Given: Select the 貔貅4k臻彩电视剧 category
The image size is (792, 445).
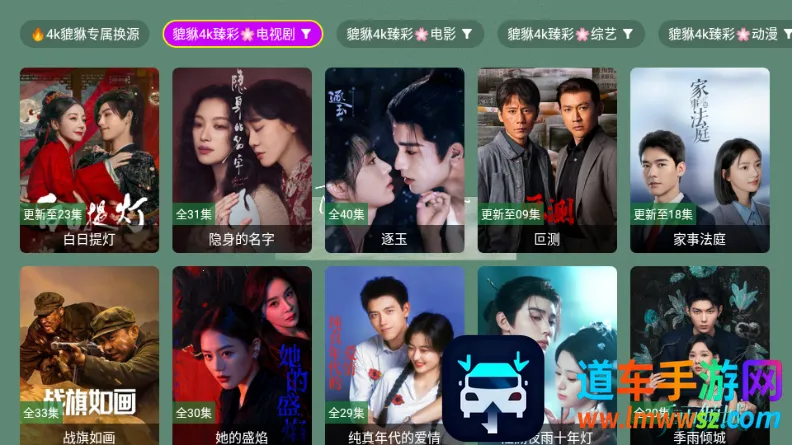Looking at the screenshot, I should point(242,34).
